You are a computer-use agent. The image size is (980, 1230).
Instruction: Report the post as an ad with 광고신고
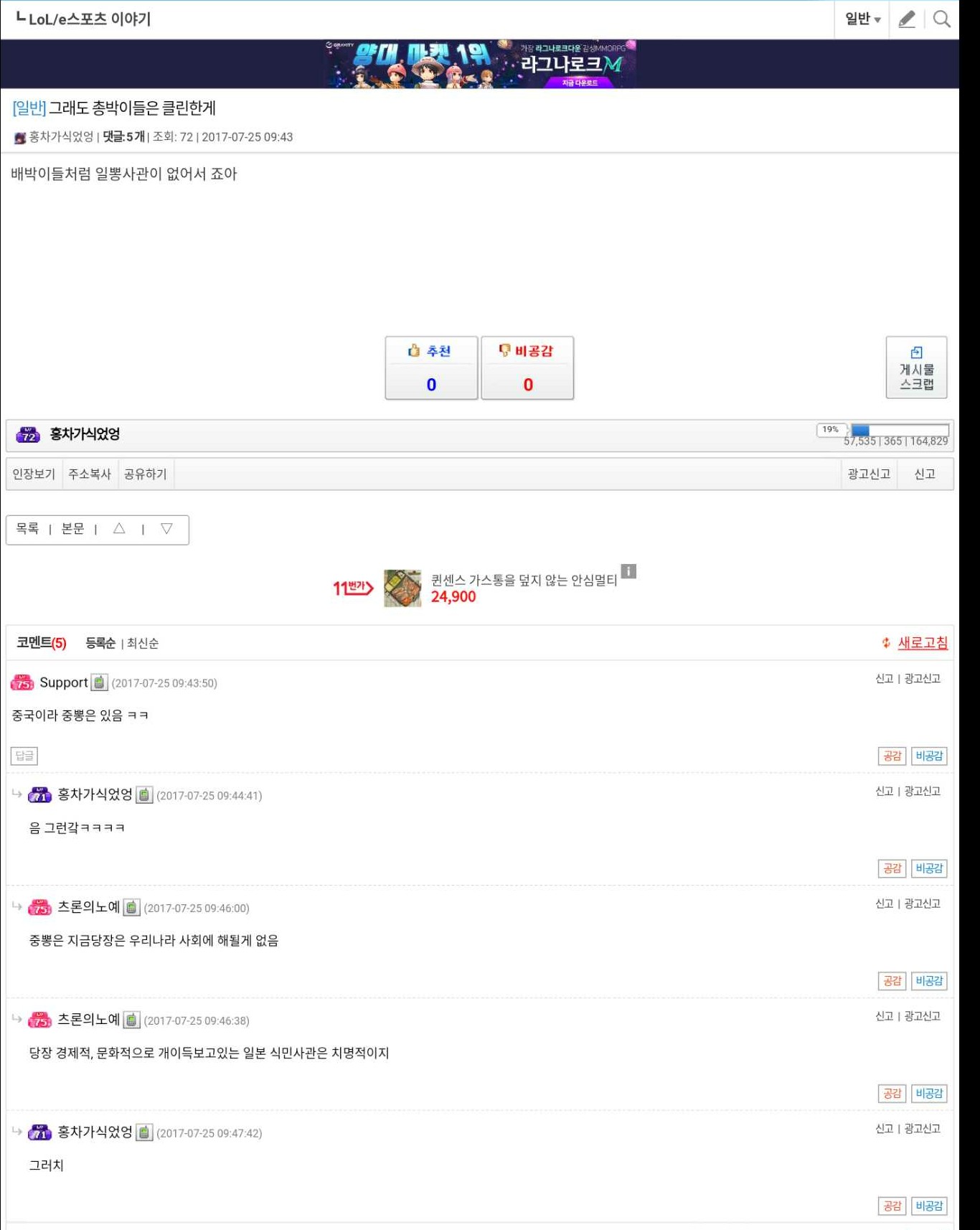click(x=869, y=474)
